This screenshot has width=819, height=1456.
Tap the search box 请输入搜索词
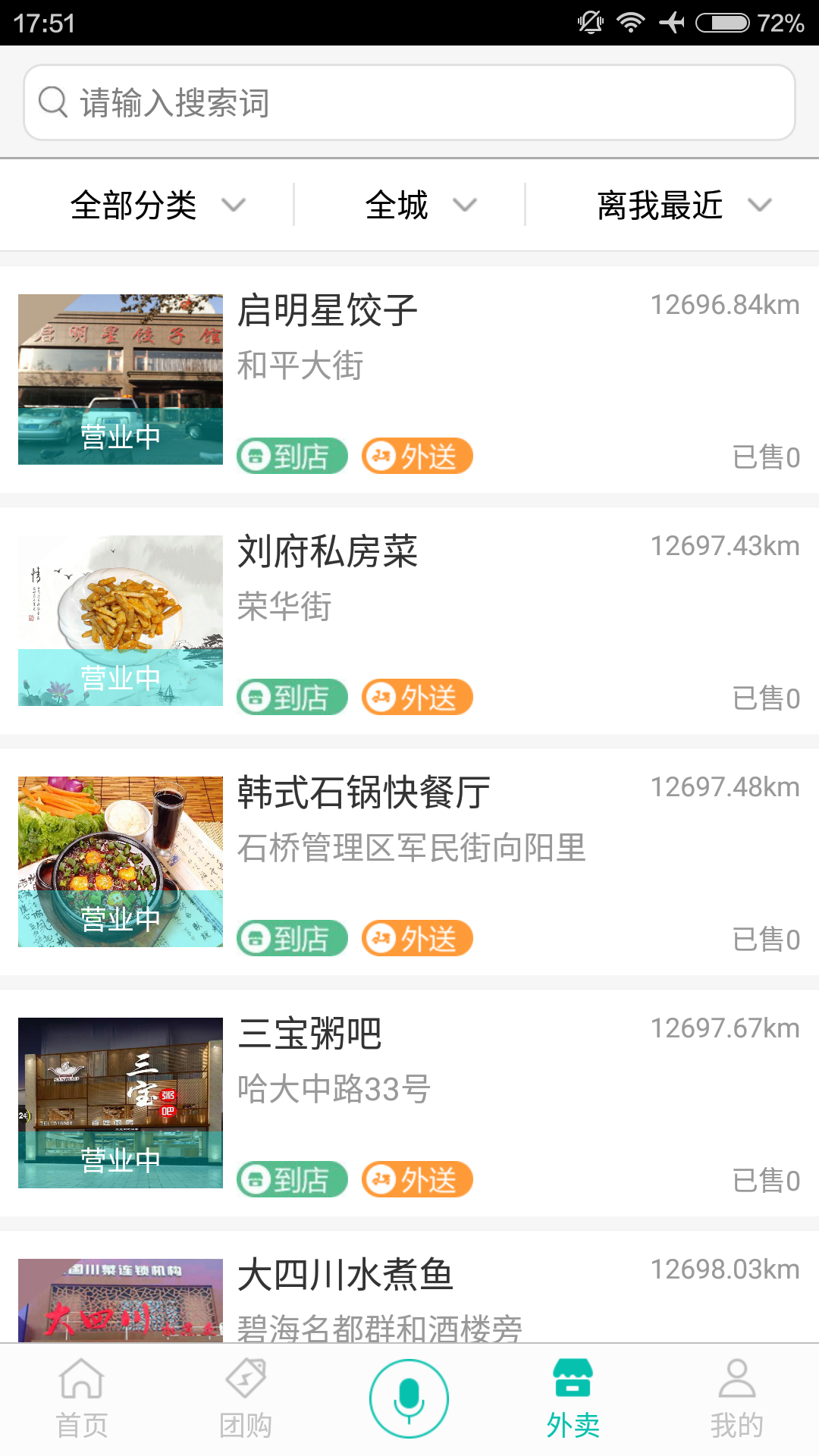pos(409,102)
